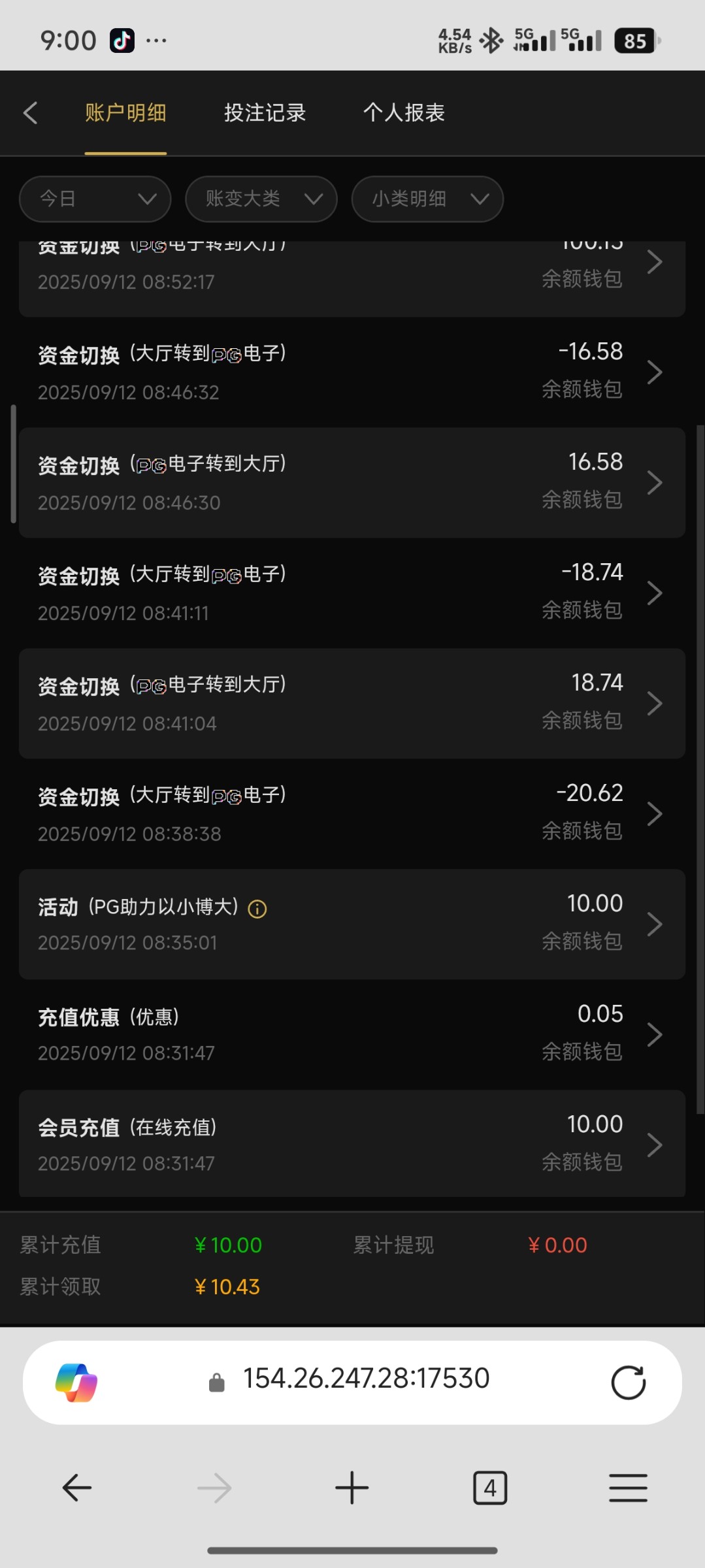View the four open browser tabs
Image resolution: width=705 pixels, height=1568 pixels.
[489, 1488]
